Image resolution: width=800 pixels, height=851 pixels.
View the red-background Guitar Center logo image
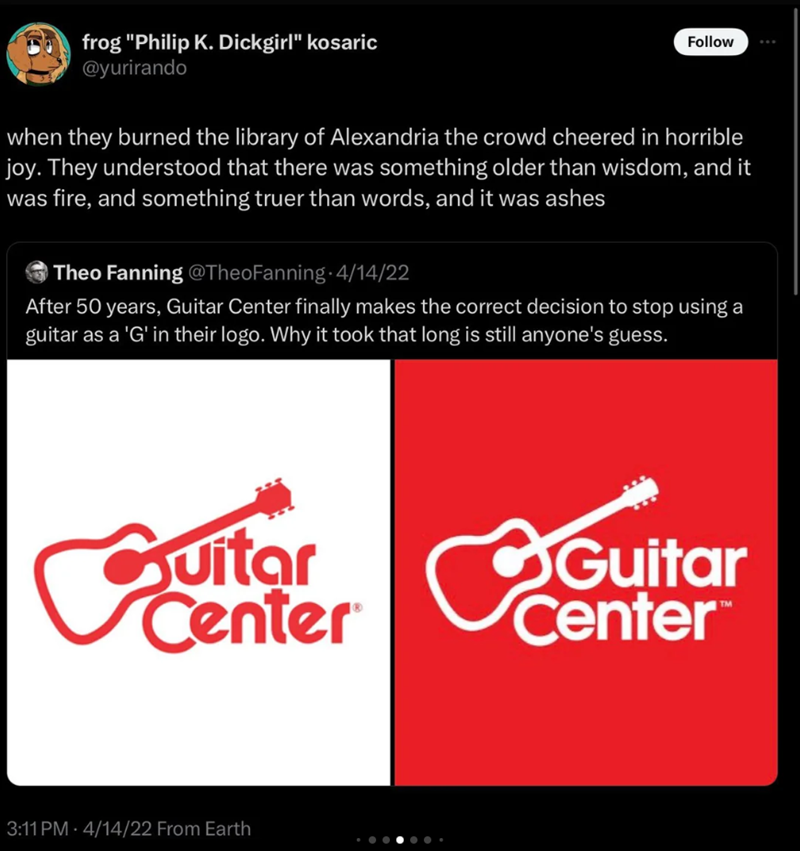(x=586, y=573)
